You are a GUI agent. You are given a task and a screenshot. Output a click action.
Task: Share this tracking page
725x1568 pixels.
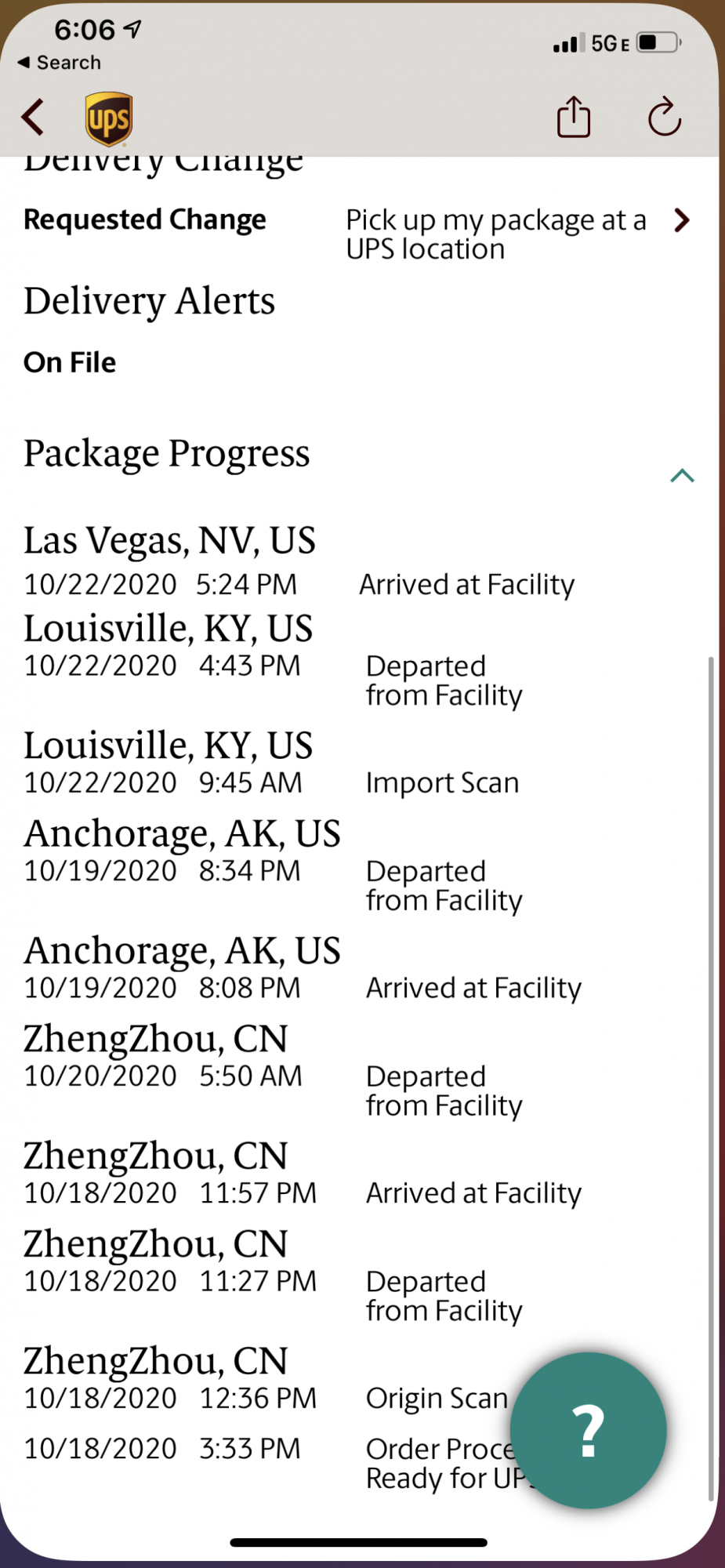573,117
